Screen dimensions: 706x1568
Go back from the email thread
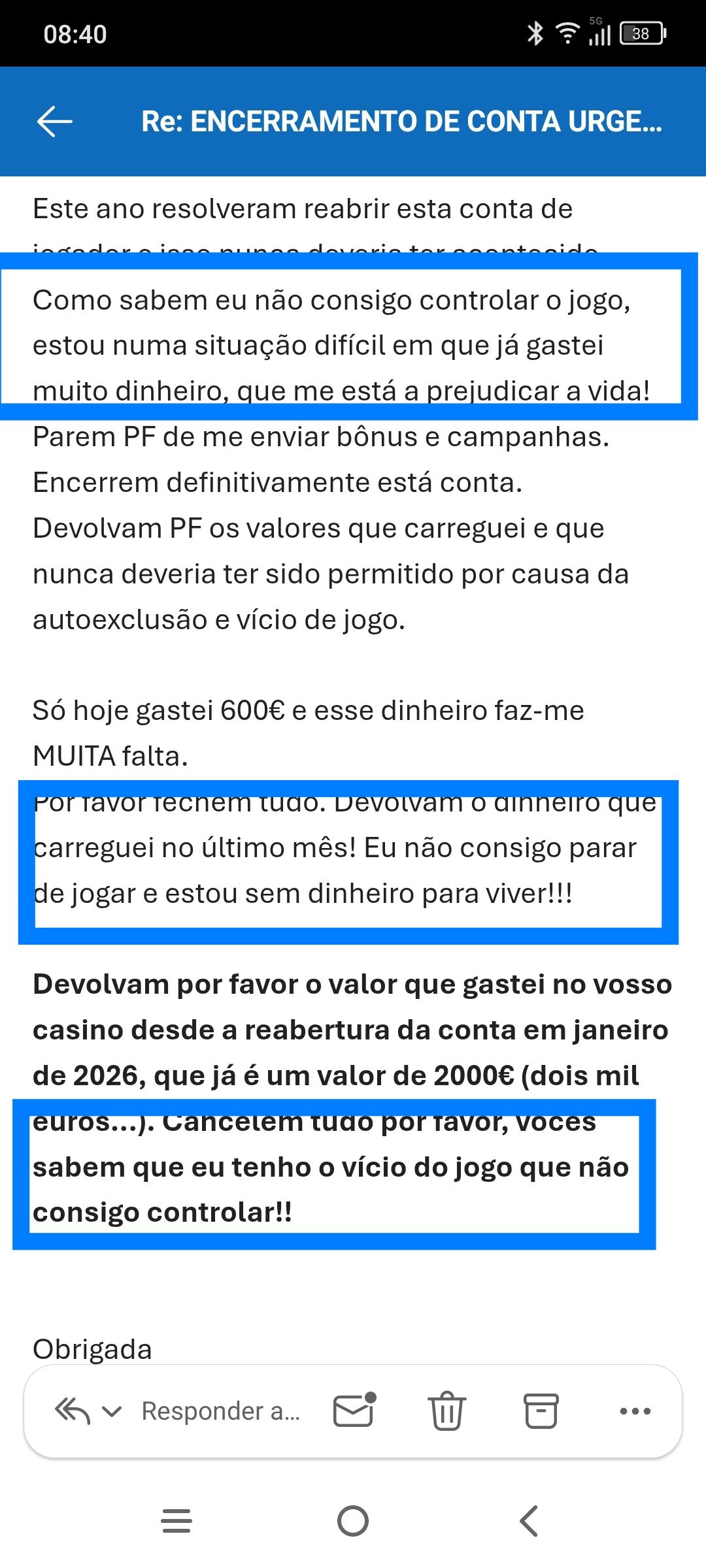[x=54, y=122]
